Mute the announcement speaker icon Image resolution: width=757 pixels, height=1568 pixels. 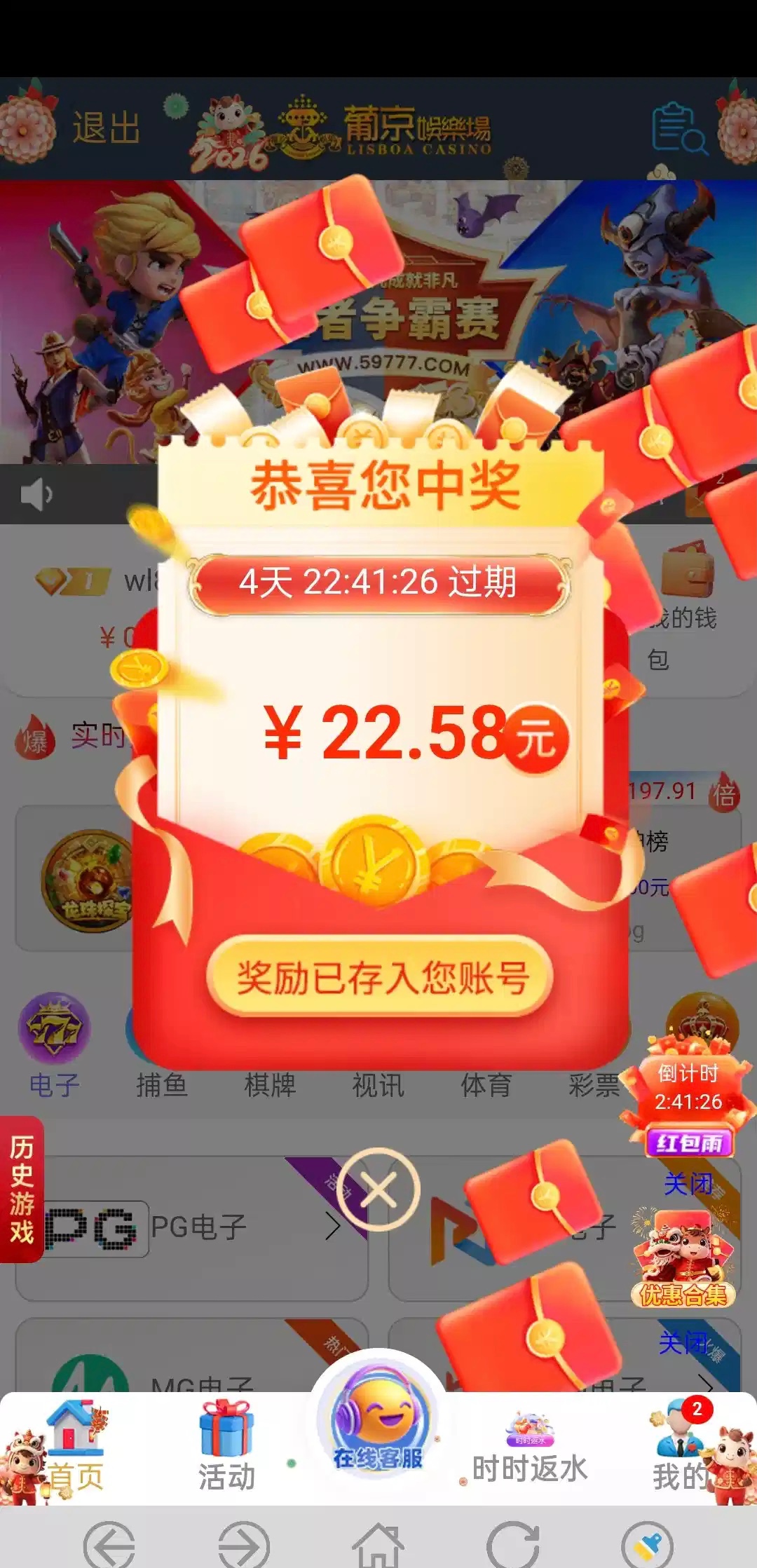click(35, 495)
